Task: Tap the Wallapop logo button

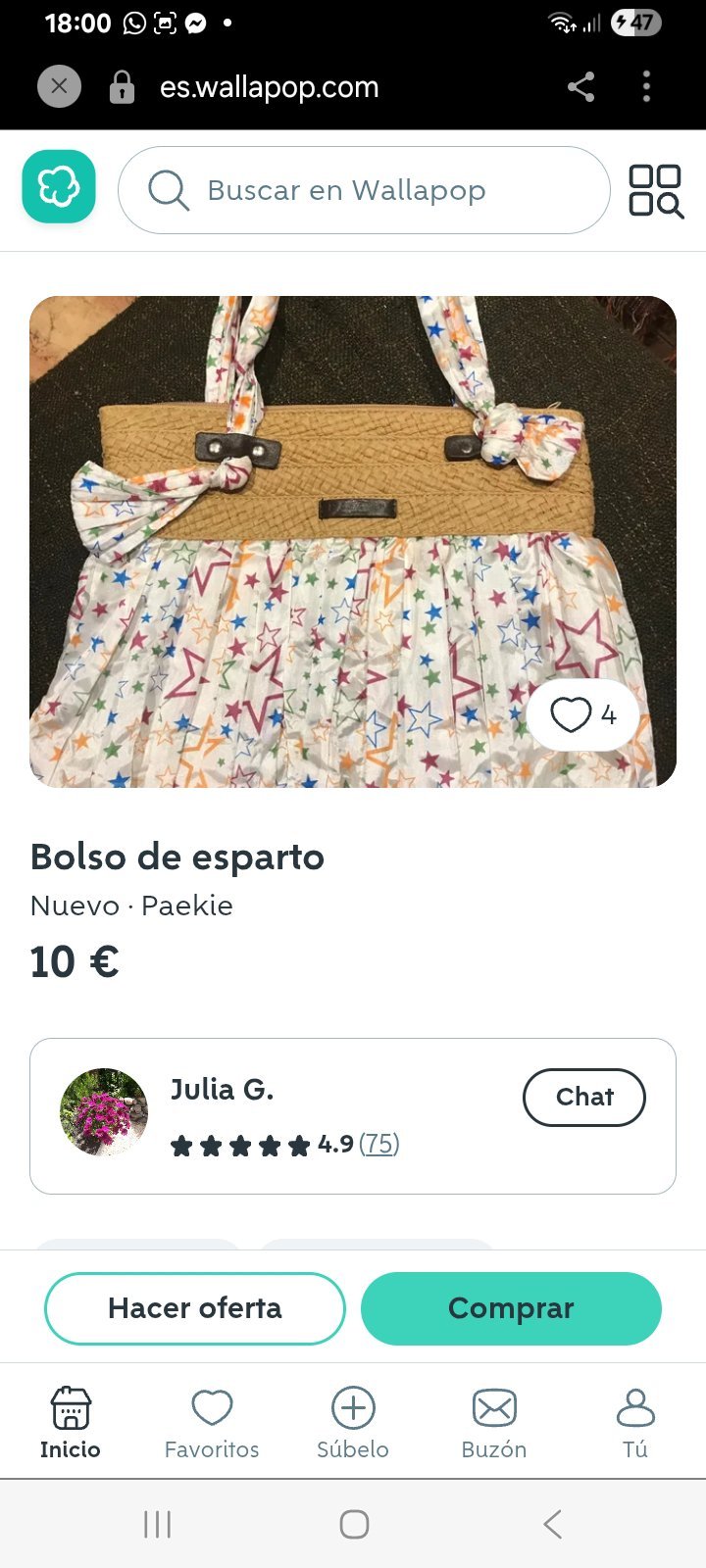Action: [x=59, y=186]
